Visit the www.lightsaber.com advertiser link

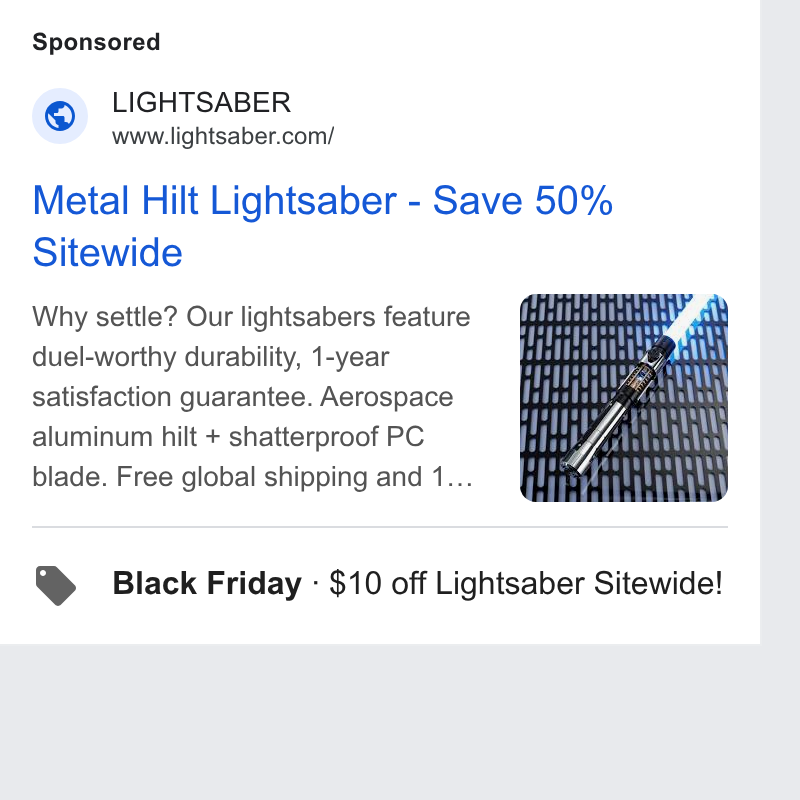[223, 136]
